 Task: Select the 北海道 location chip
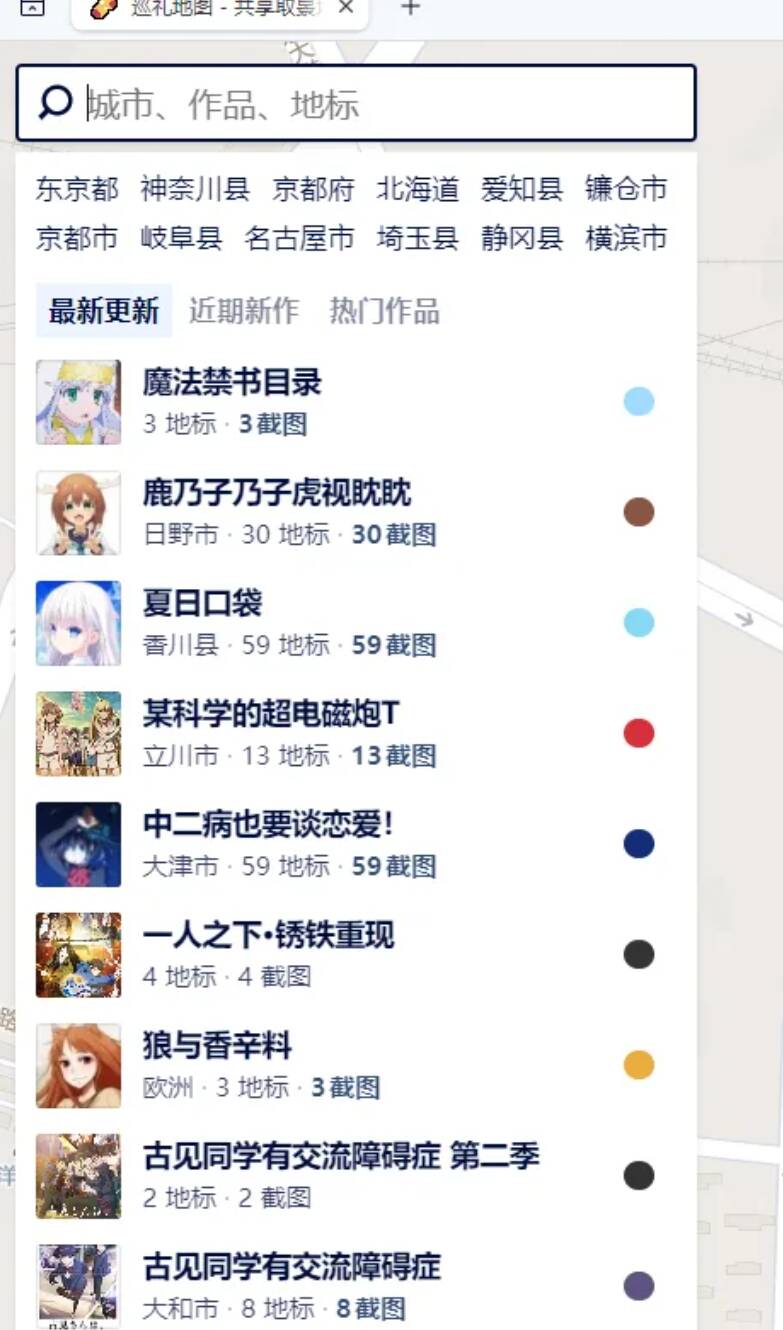(417, 188)
